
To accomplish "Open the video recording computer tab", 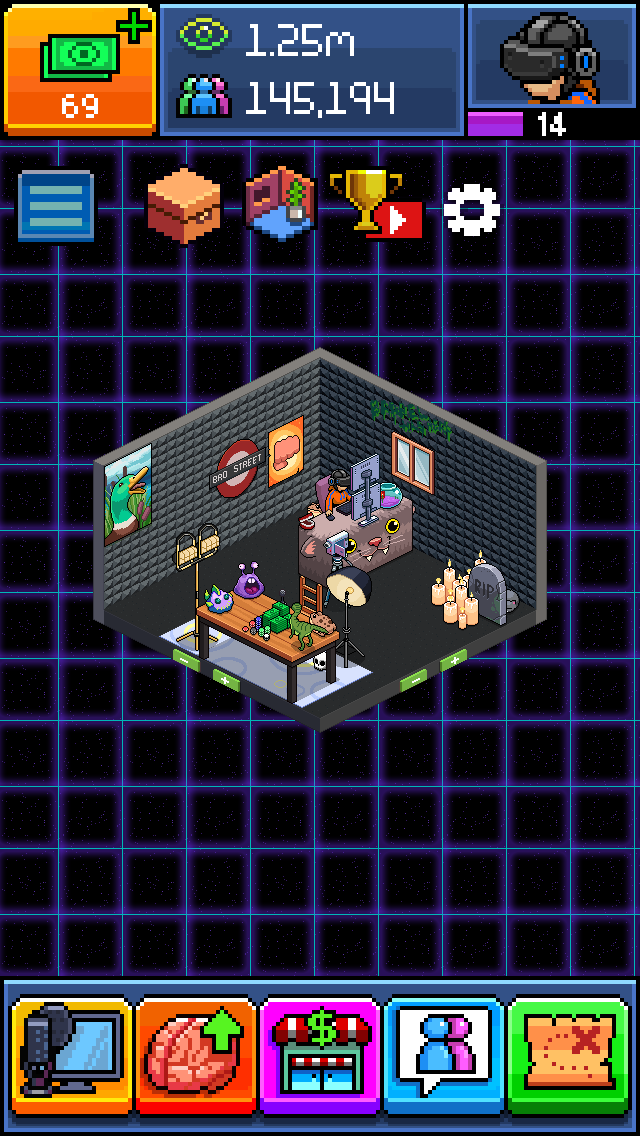I will click(x=72, y=1056).
